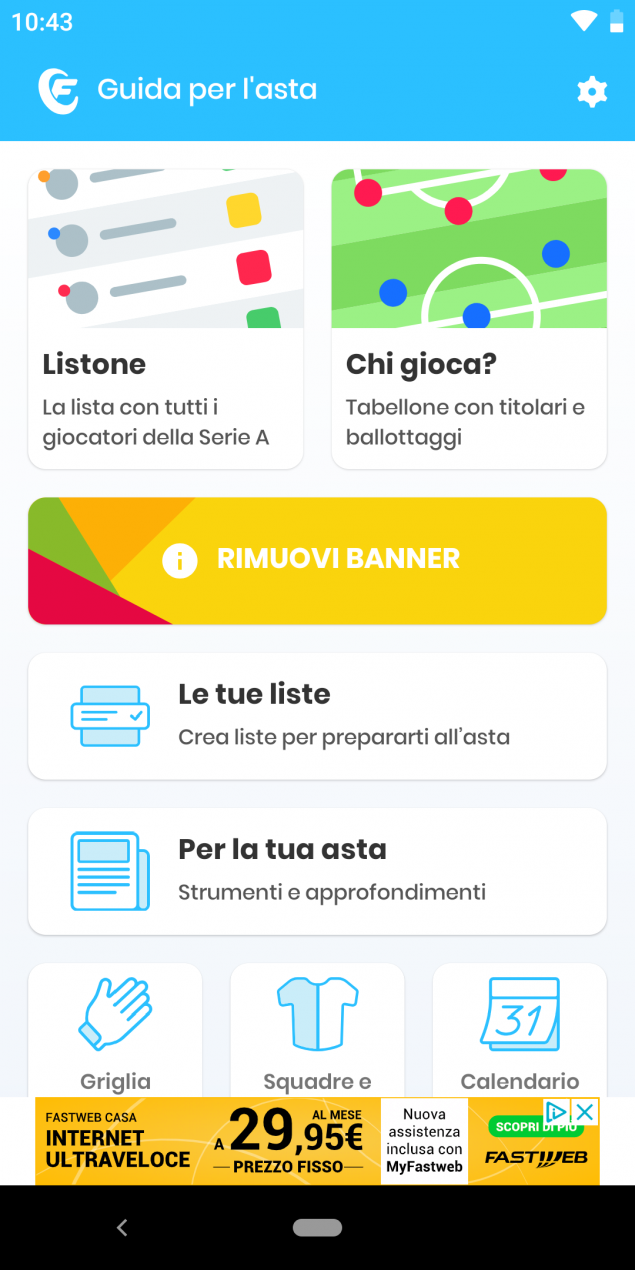Open Le tue liste
This screenshot has width=635, height=1270.
pyautogui.click(x=317, y=716)
